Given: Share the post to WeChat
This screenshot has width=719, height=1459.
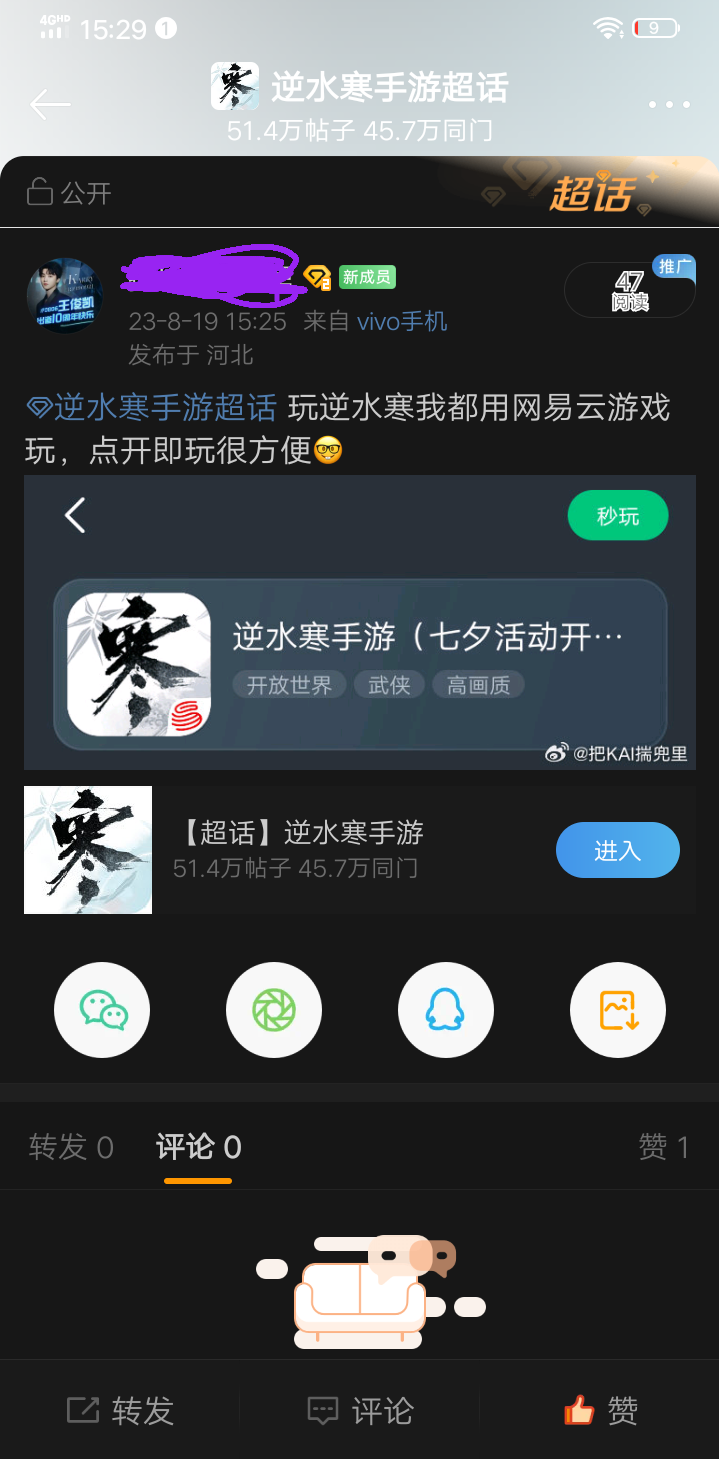Looking at the screenshot, I should click(x=102, y=1010).
